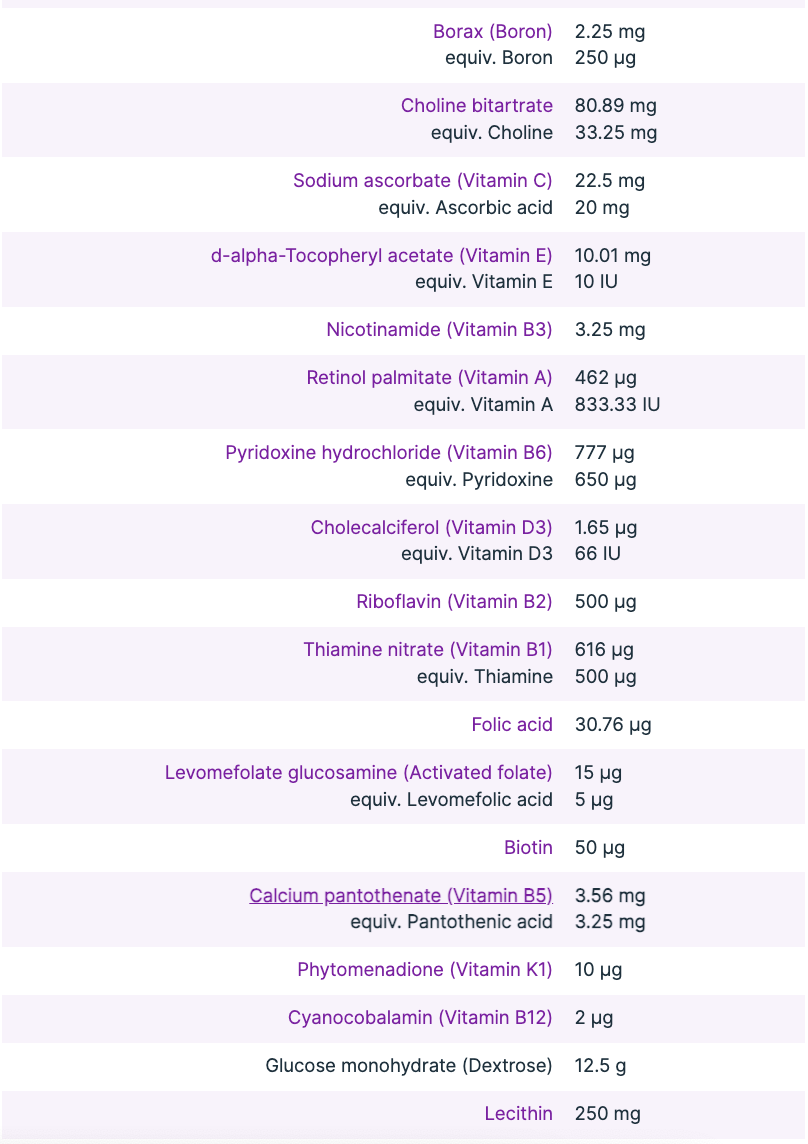Open the Folic acid link
Image resolution: width=808 pixels, height=1144 pixels.
point(512,725)
